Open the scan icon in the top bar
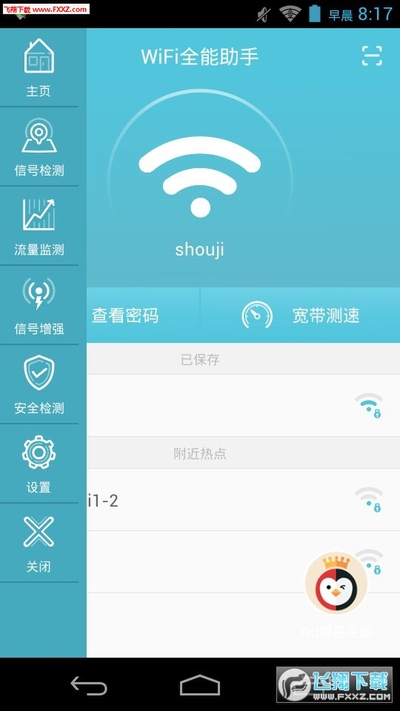This screenshot has width=400, height=711. click(372, 56)
